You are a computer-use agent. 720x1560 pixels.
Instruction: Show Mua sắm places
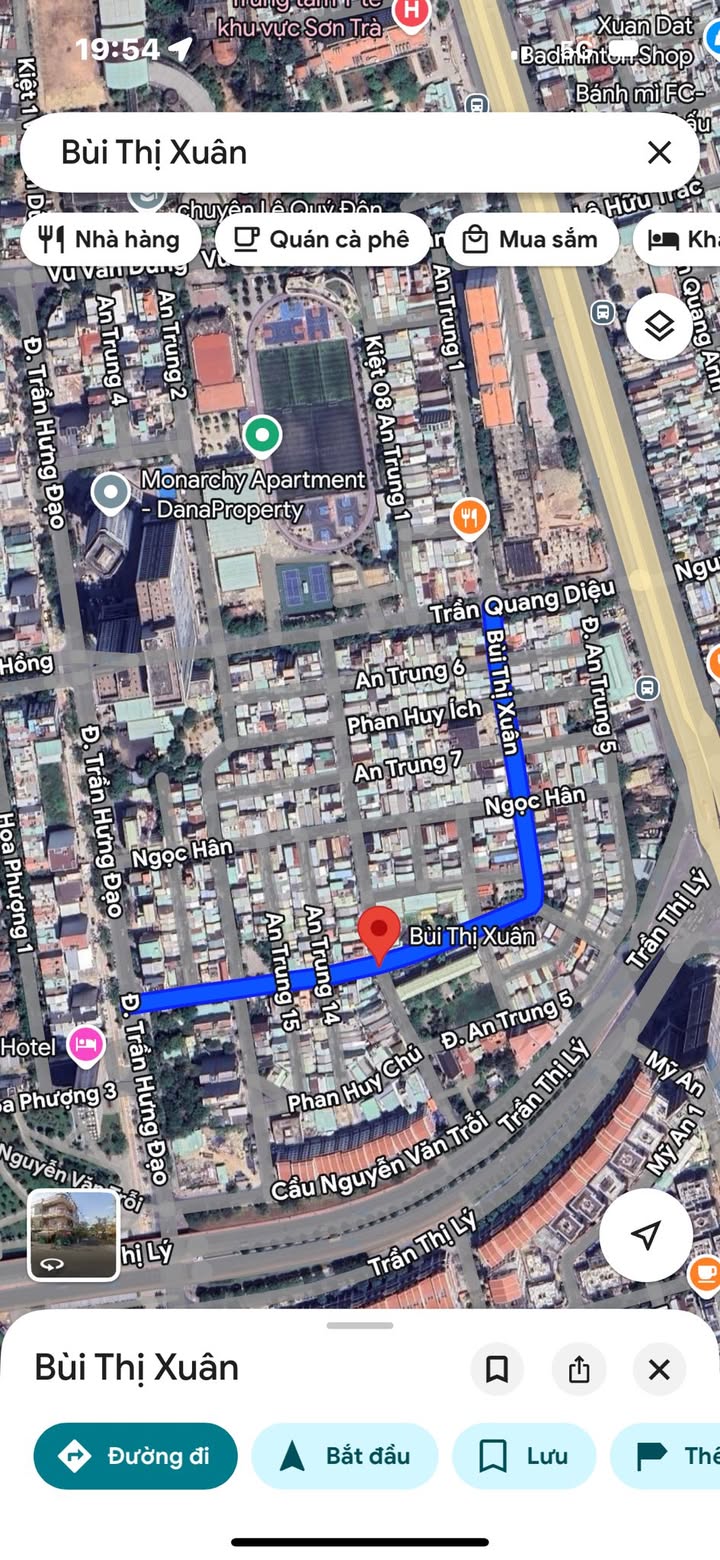pyautogui.click(x=530, y=239)
